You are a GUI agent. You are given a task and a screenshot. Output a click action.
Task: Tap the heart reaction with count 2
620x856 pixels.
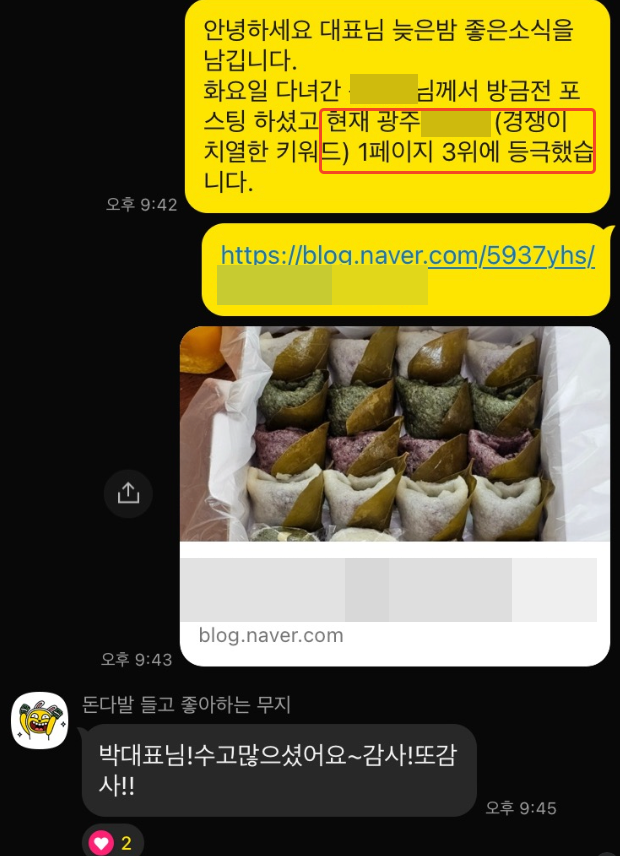(112, 842)
